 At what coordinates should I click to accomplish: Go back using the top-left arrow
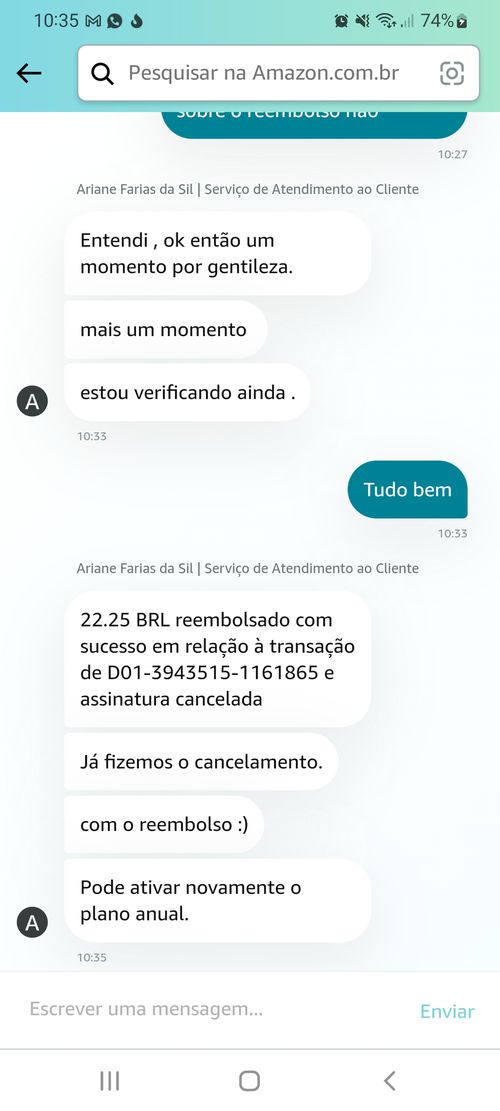pyautogui.click(x=29, y=73)
